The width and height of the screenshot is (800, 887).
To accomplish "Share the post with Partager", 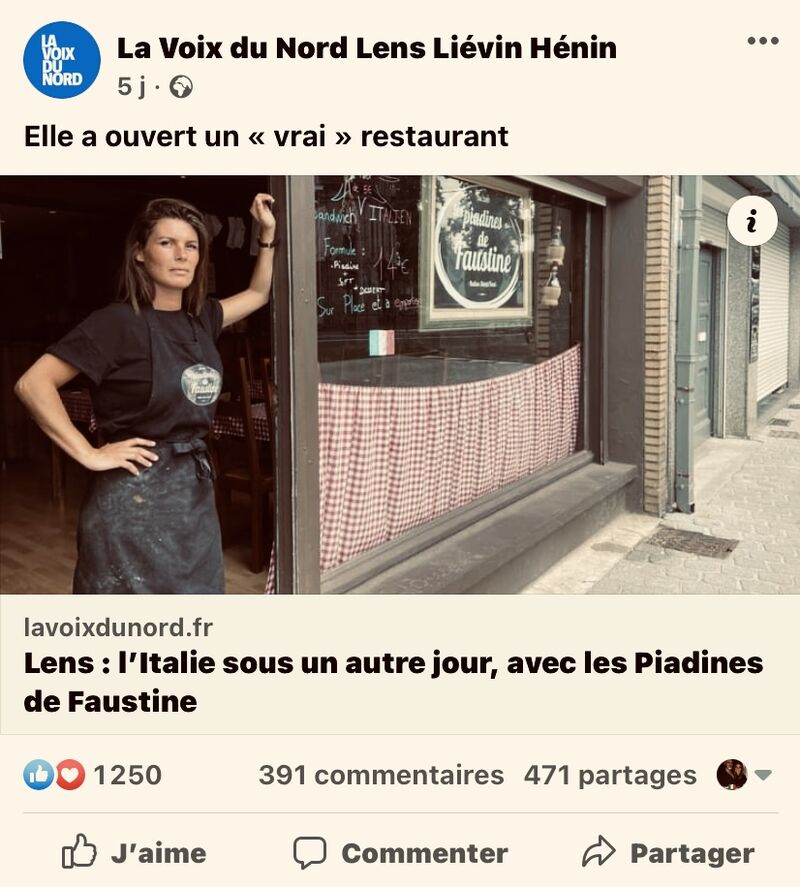I will click(668, 852).
